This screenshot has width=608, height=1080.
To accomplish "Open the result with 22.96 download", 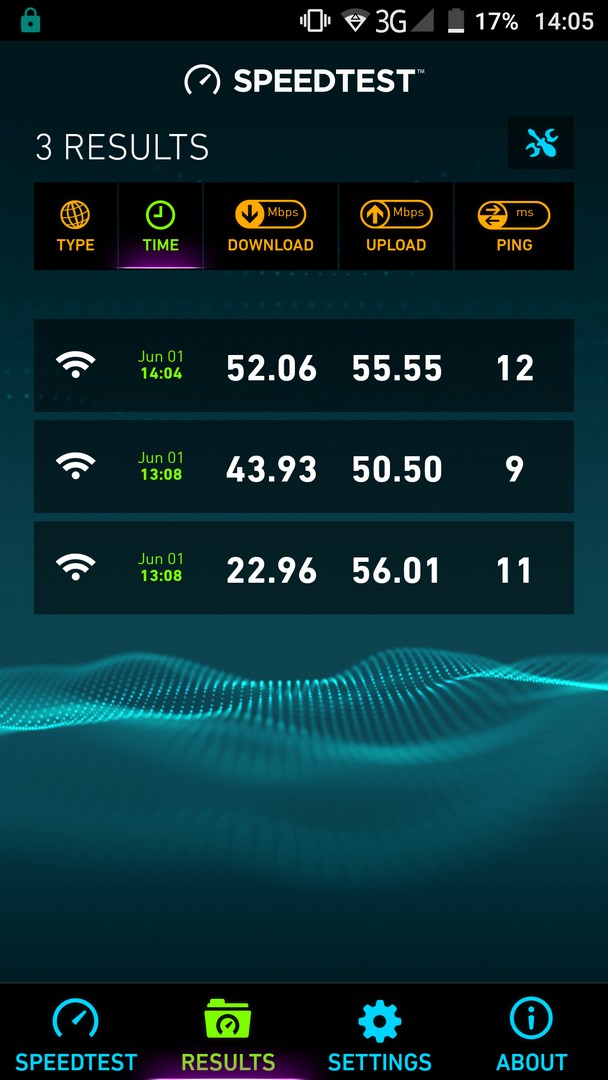I will (304, 568).
